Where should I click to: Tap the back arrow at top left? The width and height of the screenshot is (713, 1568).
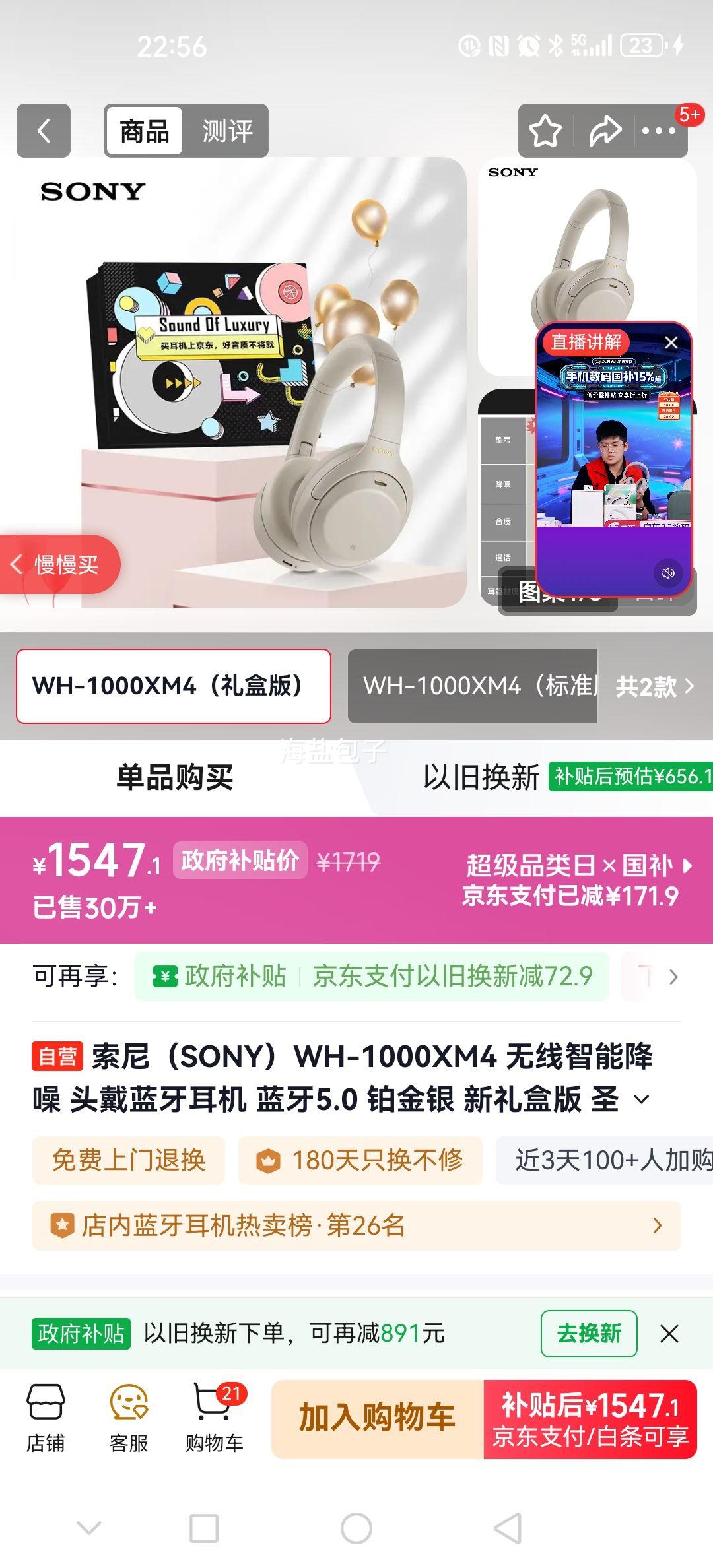click(x=44, y=131)
